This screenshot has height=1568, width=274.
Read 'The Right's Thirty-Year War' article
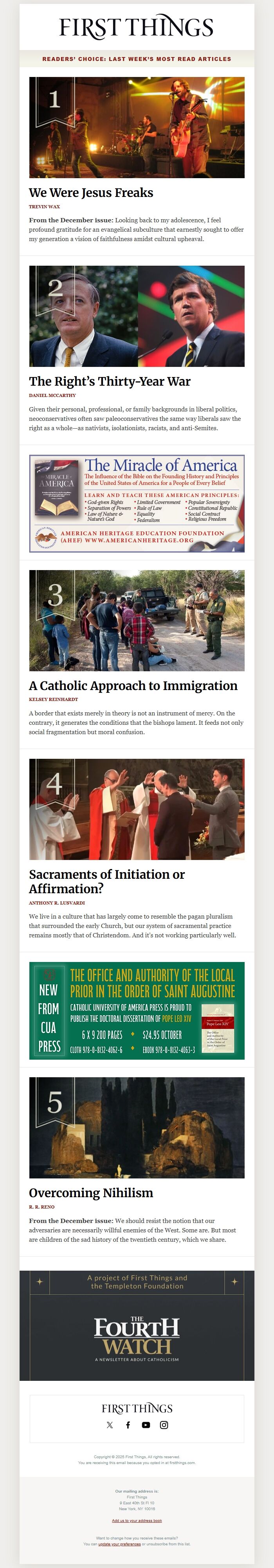[x=110, y=382]
